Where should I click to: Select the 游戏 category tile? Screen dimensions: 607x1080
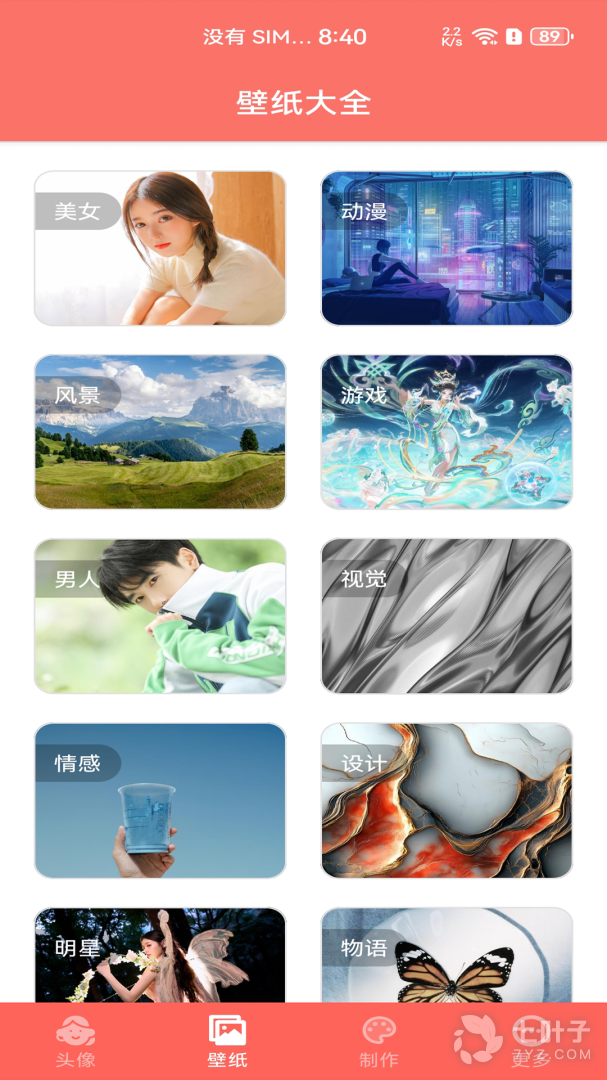pos(446,432)
